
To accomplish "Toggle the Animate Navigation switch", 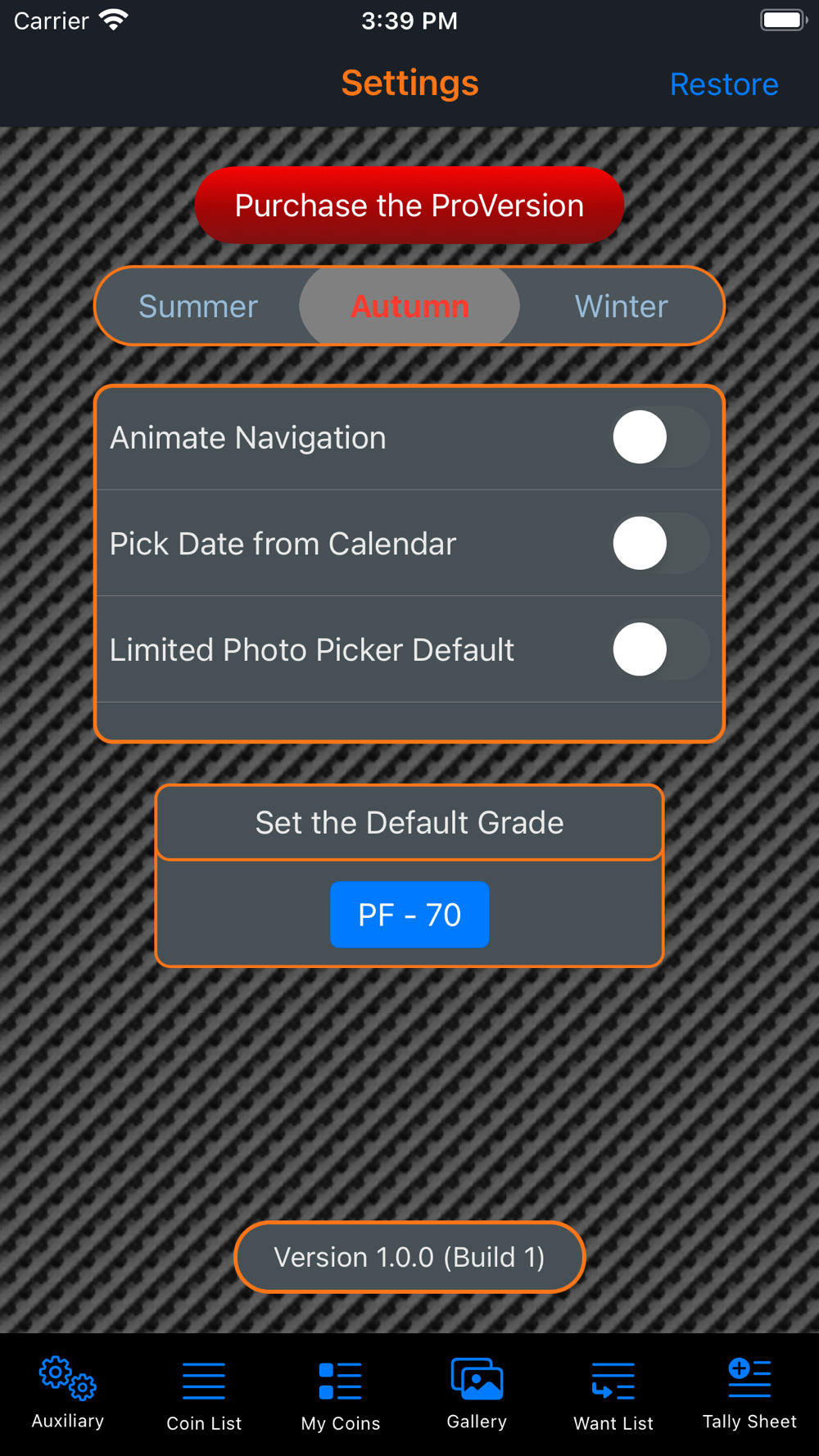I will [660, 437].
